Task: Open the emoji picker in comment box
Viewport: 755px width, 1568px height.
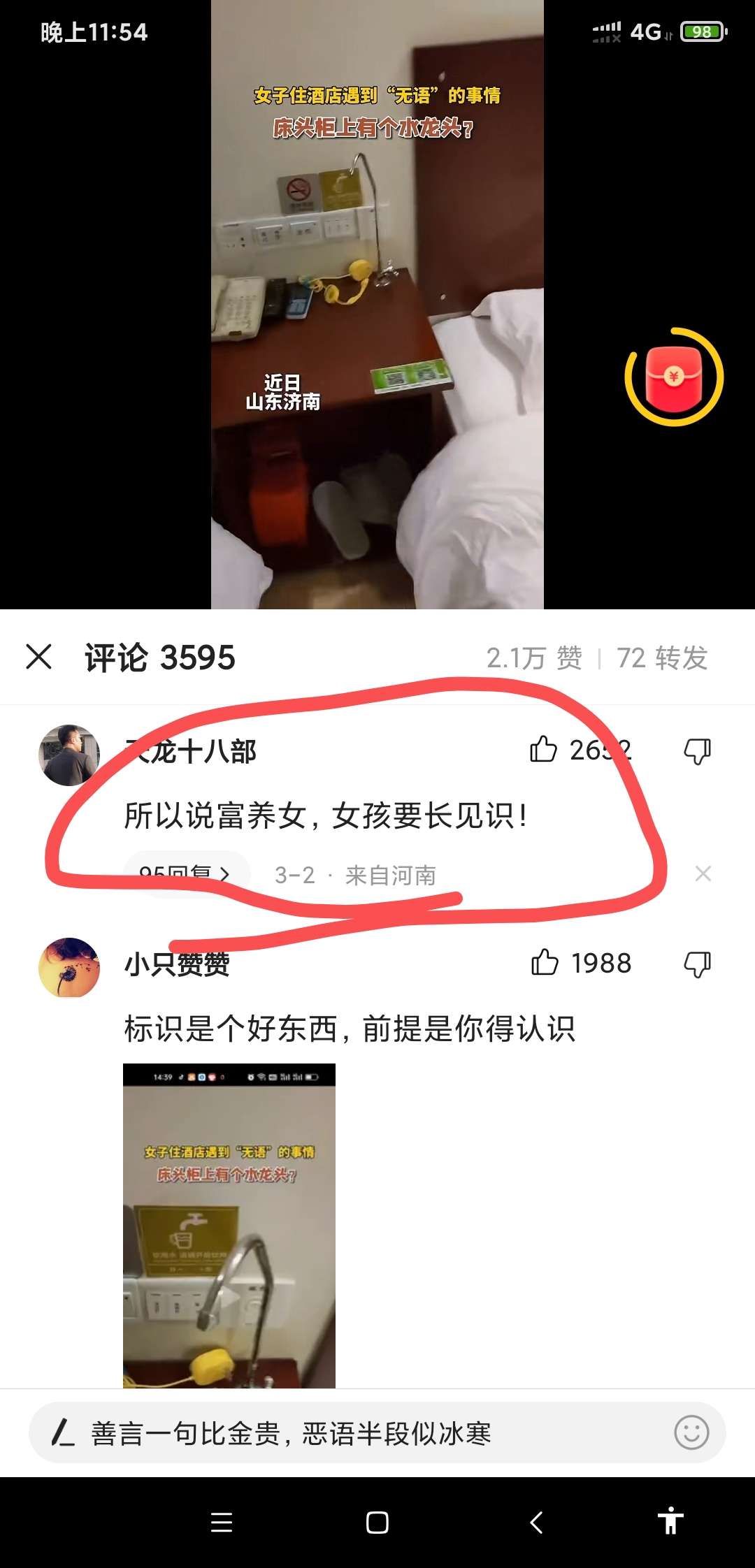Action: click(691, 1433)
